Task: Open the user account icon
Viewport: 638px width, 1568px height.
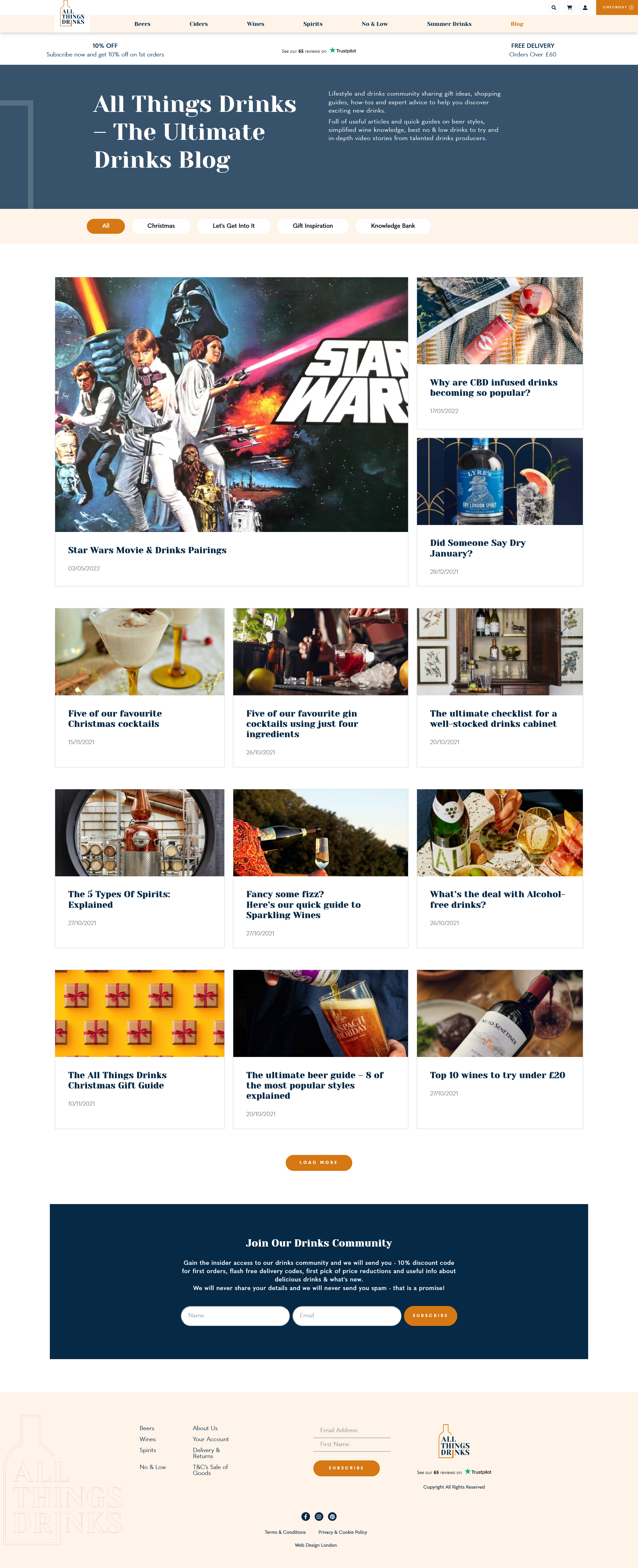Action: 585,8
